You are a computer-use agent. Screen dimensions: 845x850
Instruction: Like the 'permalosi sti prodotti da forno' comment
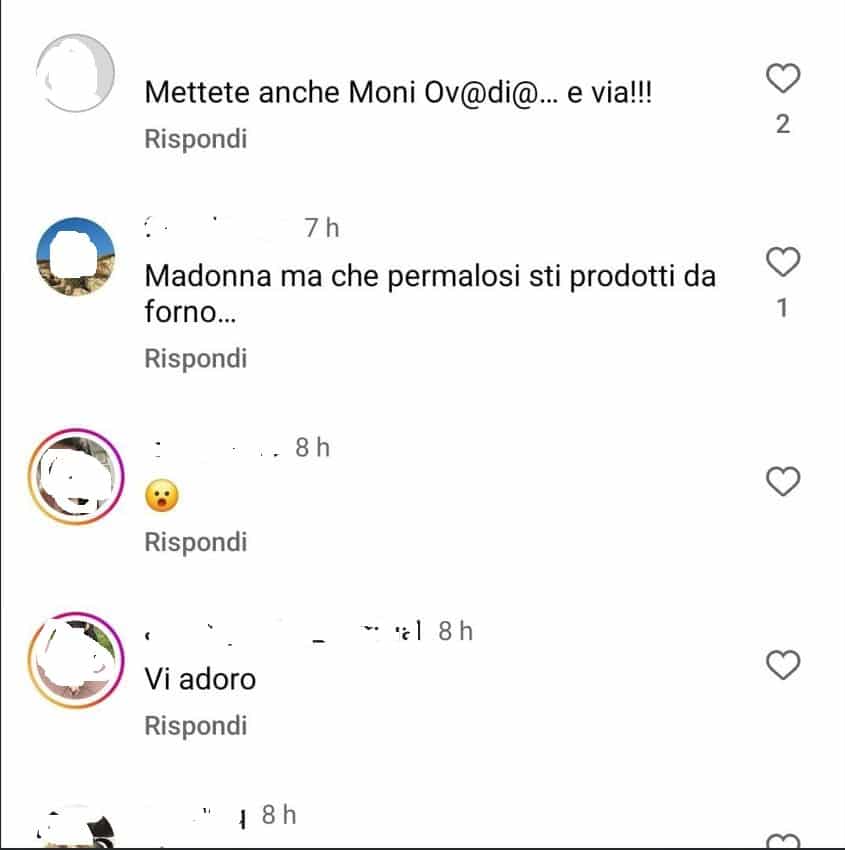[783, 263]
